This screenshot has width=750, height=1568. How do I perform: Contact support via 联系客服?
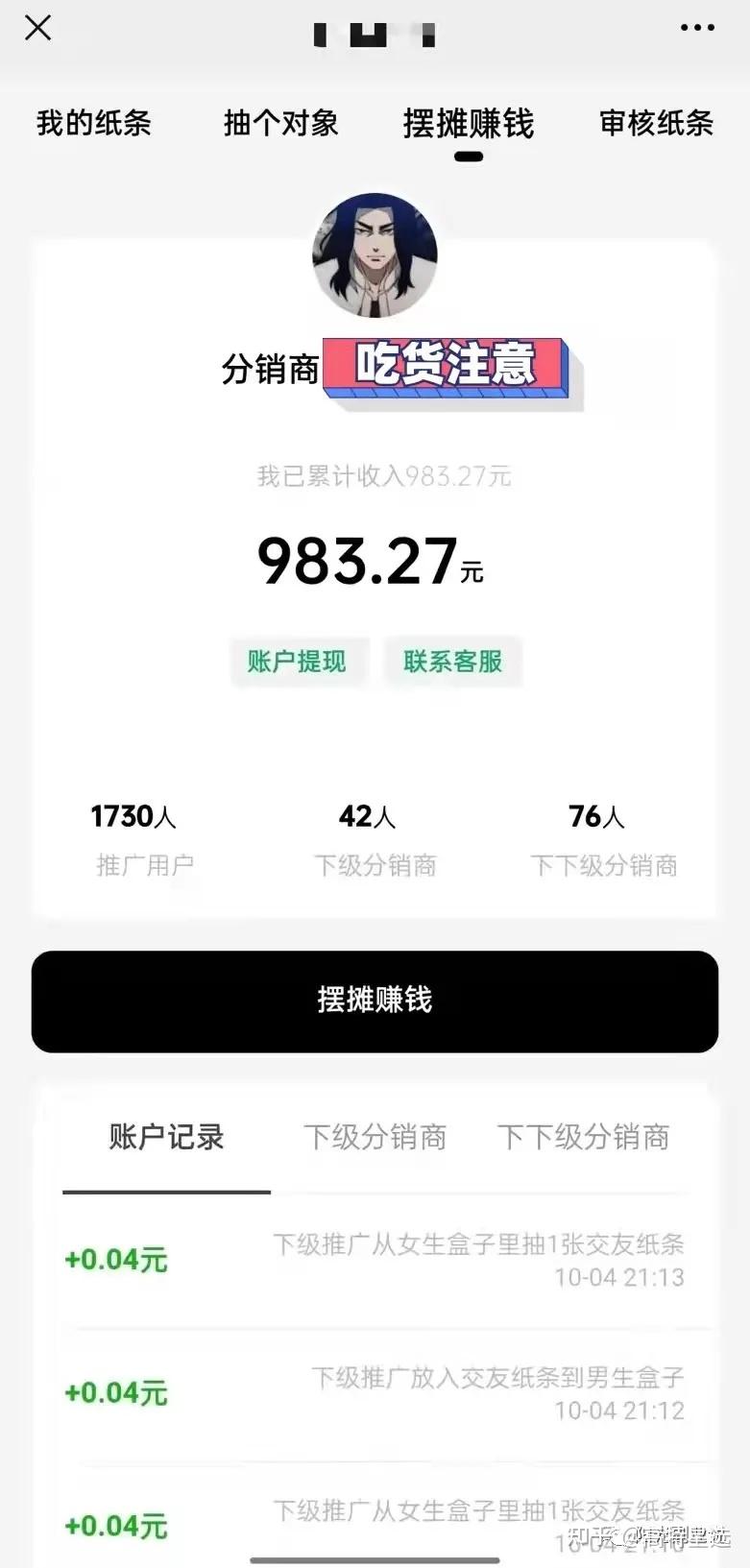point(452,662)
